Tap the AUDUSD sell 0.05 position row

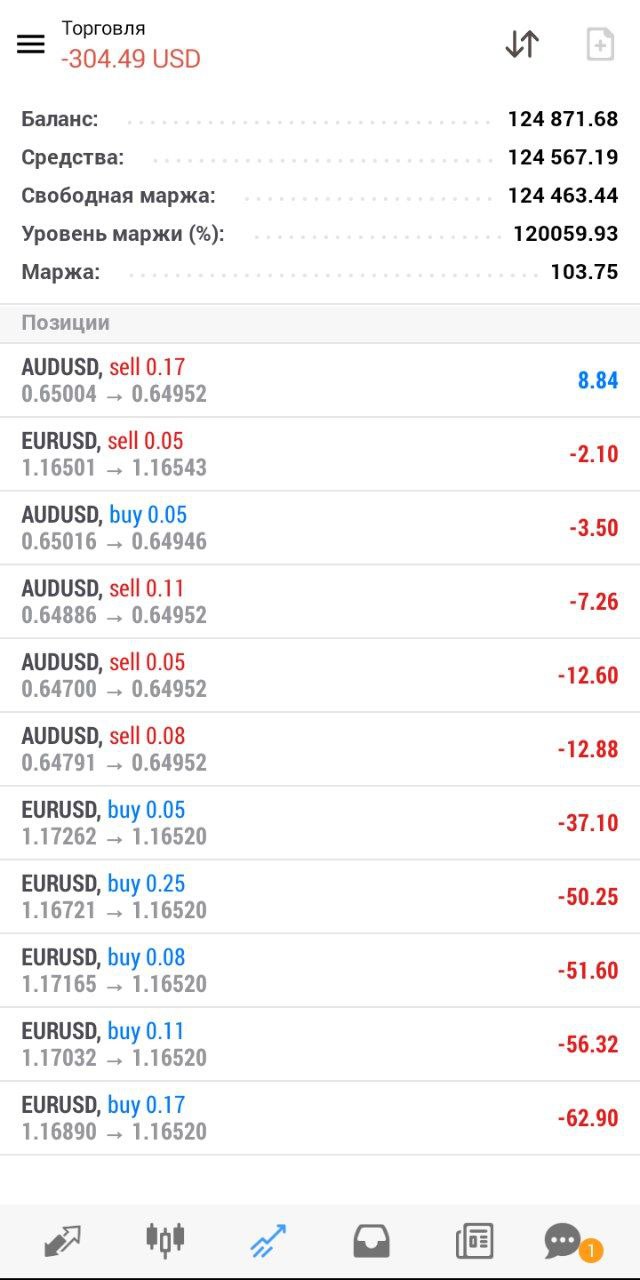(x=320, y=676)
